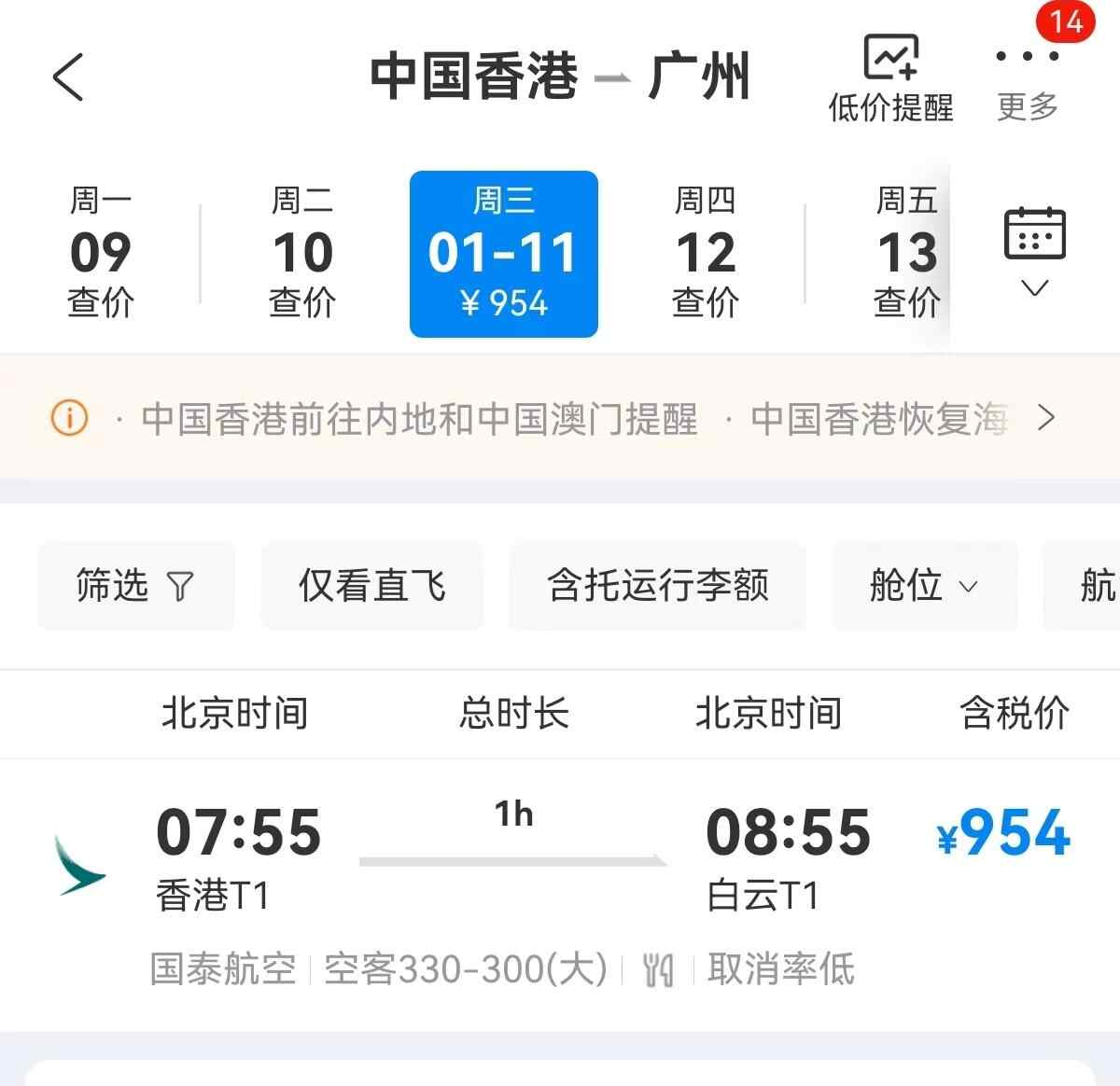Open the 筛选 filter options
This screenshot has width=1120, height=1086.
point(135,586)
